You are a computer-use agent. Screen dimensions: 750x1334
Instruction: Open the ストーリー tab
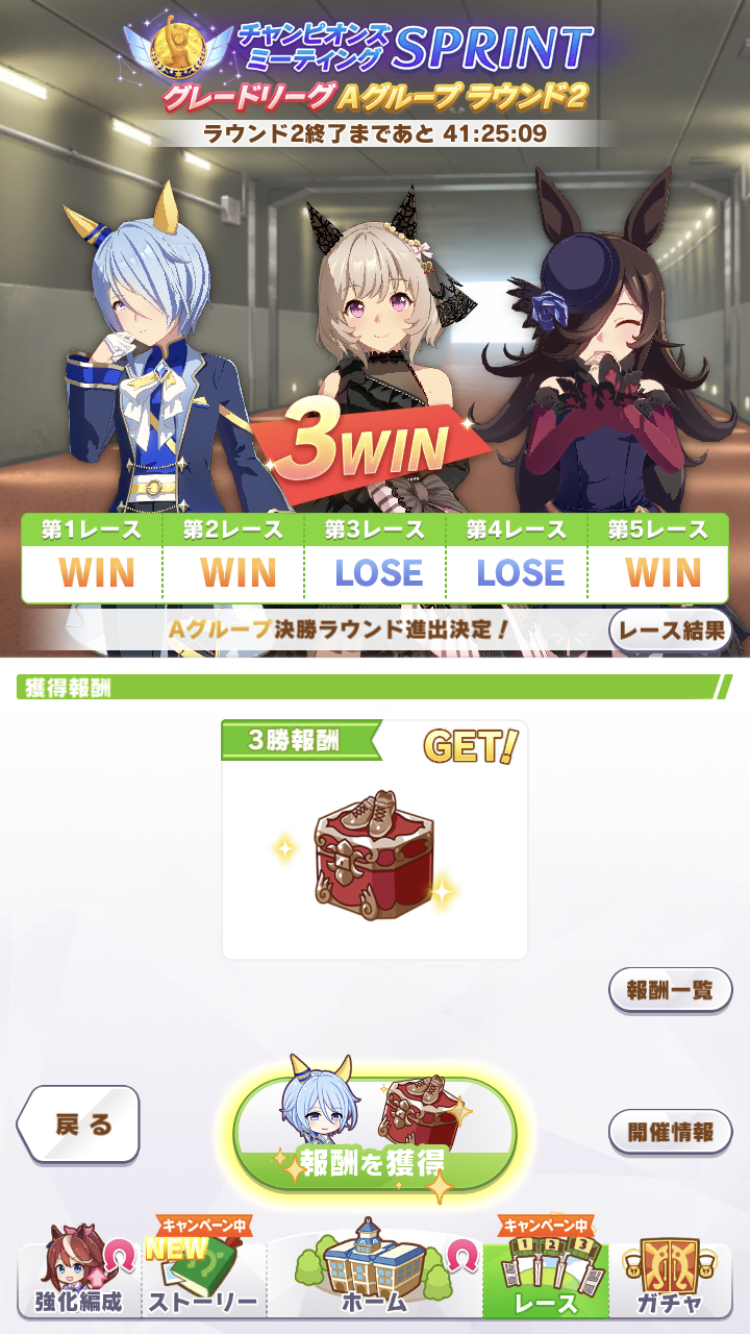[203, 1278]
